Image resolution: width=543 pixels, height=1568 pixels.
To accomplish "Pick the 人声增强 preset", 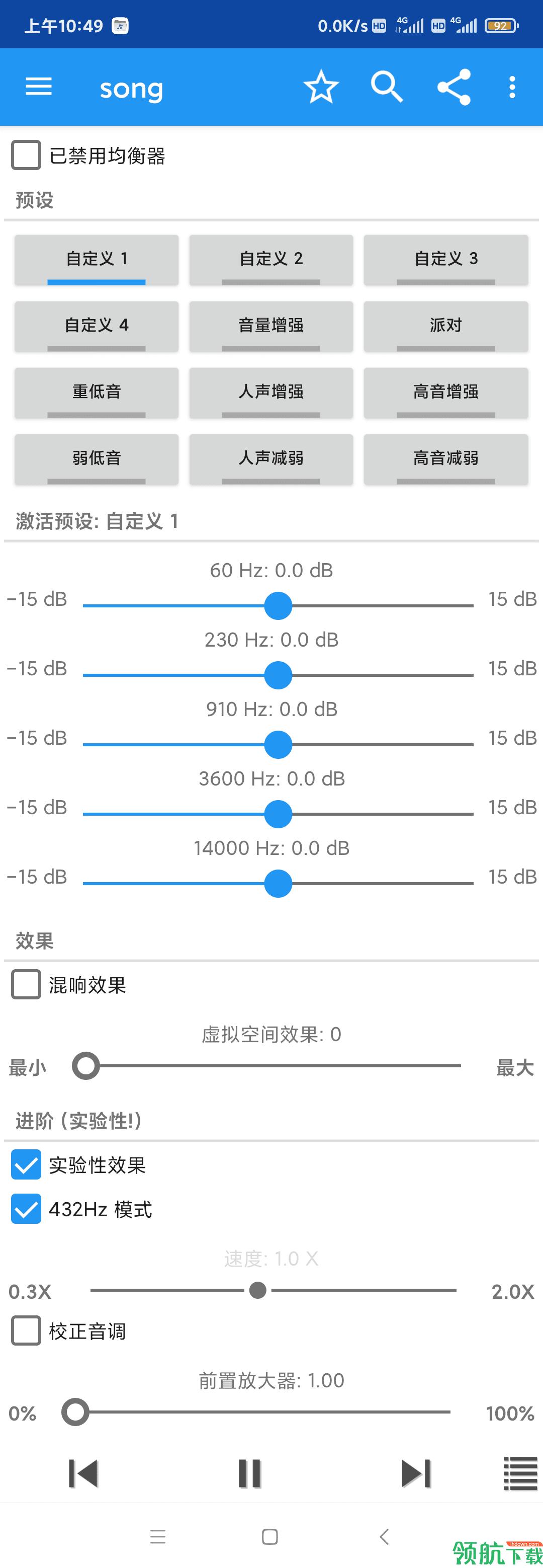I will [x=271, y=392].
